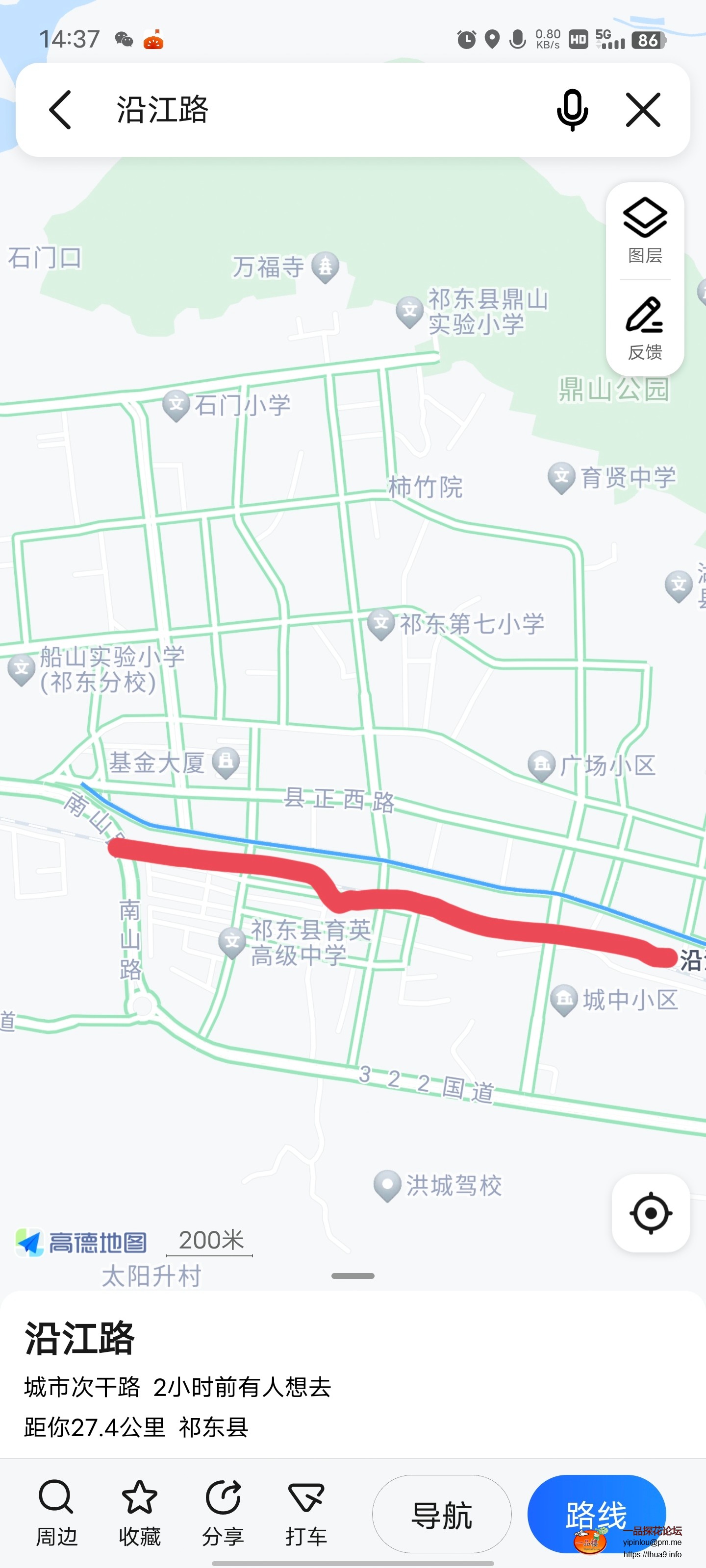This screenshot has width=706, height=1568.
Task: Expand the 沿江路 details panel handle
Action: pos(353,1276)
